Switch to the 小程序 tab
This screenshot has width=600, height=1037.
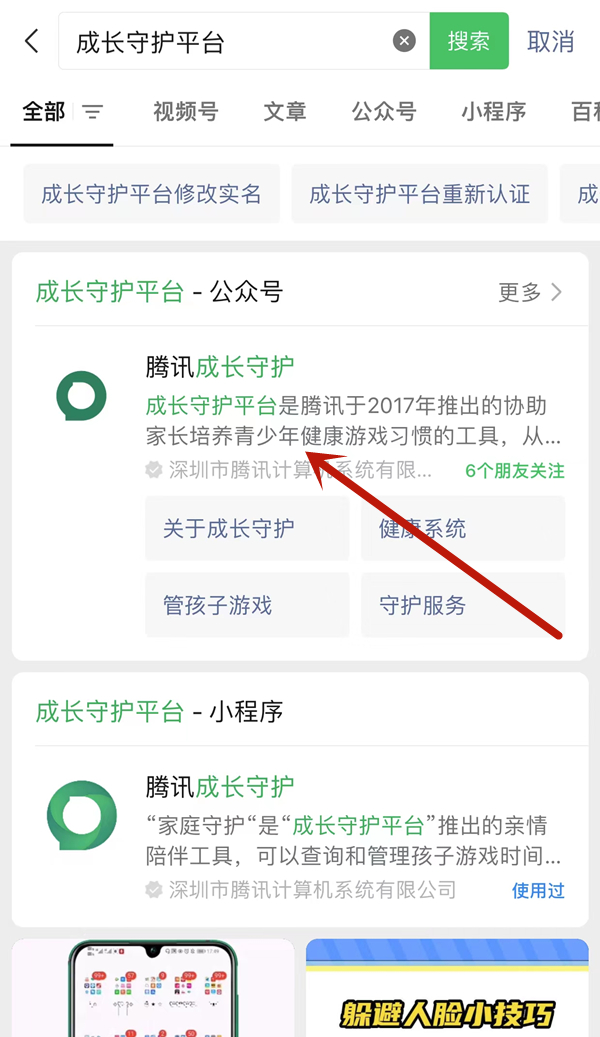(x=494, y=112)
